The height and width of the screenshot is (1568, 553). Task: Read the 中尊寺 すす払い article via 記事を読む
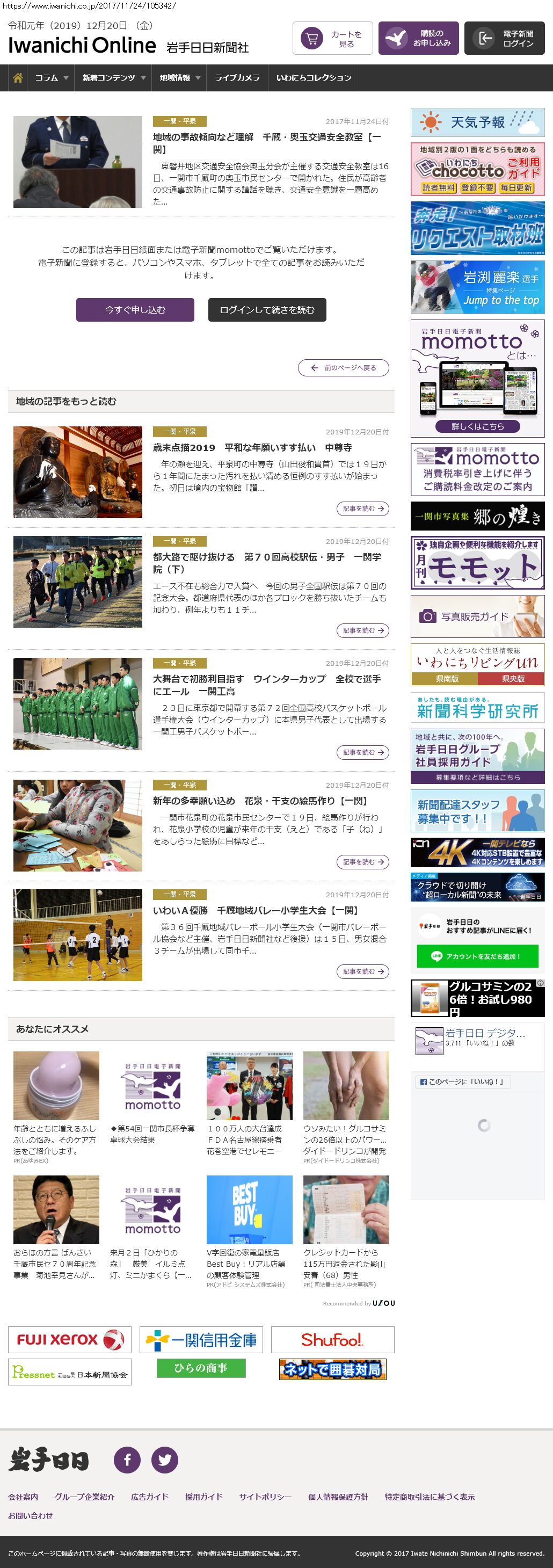click(362, 509)
